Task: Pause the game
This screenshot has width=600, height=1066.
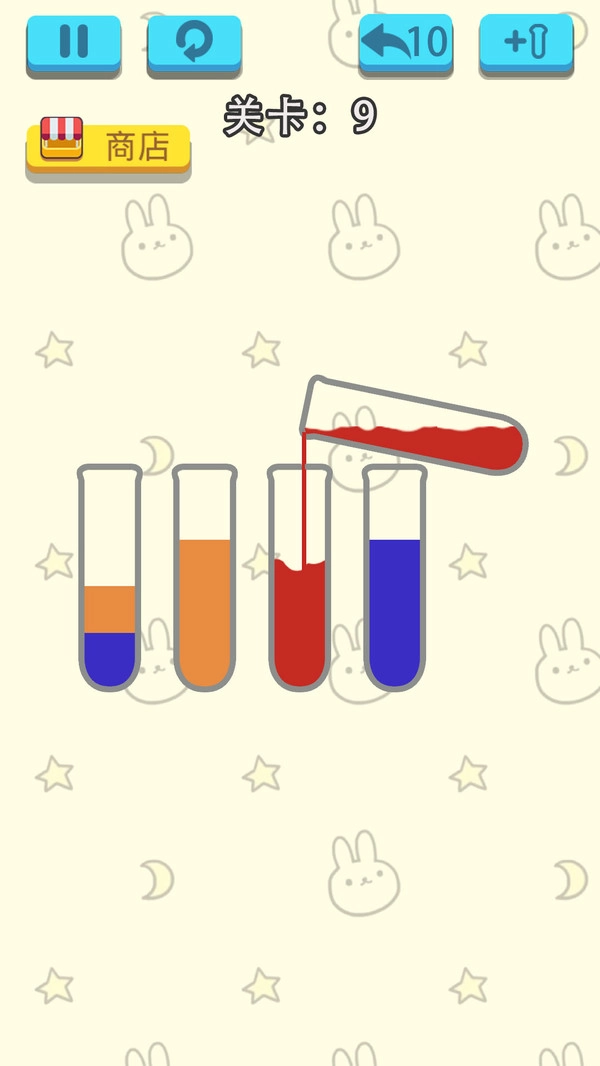Action: point(73,42)
